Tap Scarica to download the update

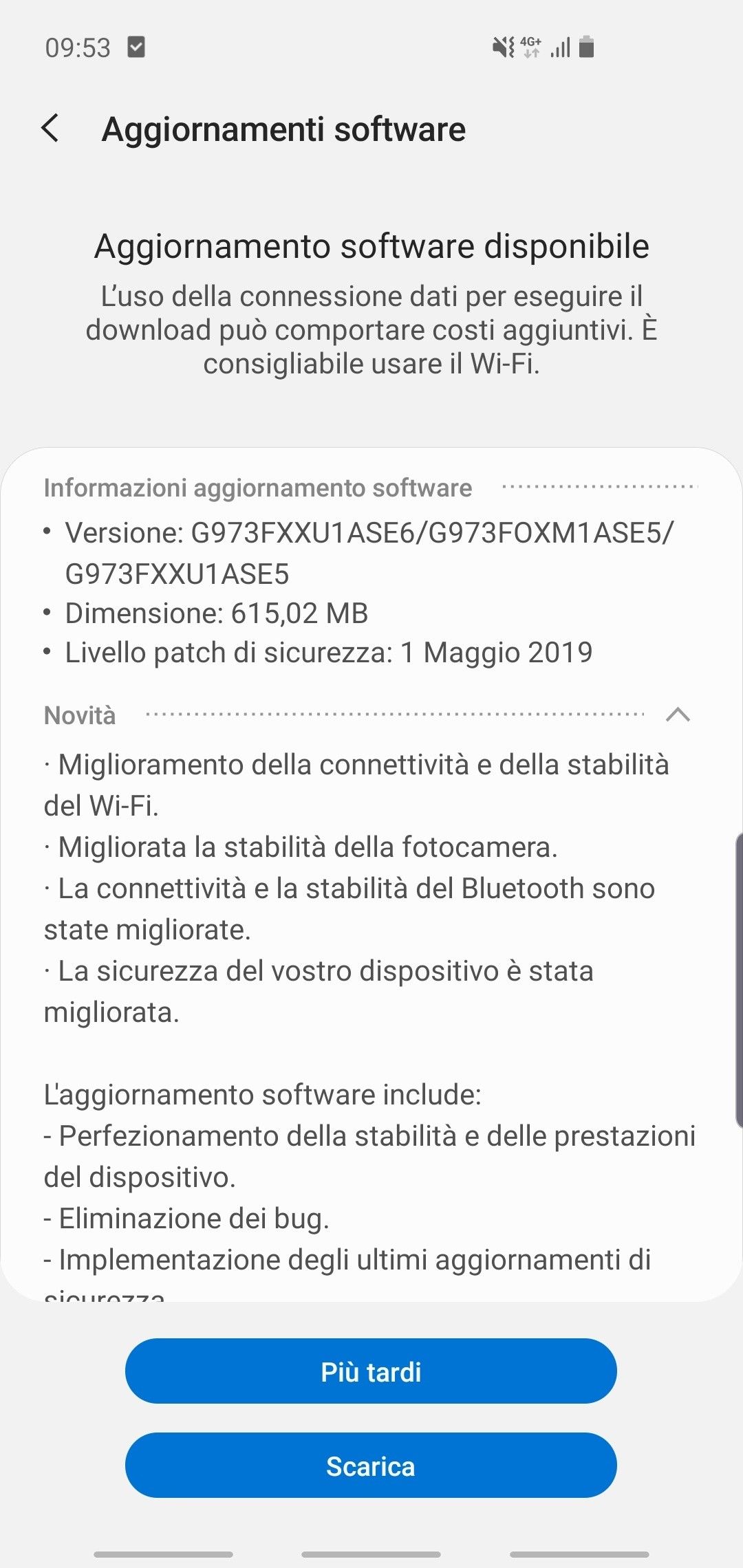click(x=371, y=1466)
